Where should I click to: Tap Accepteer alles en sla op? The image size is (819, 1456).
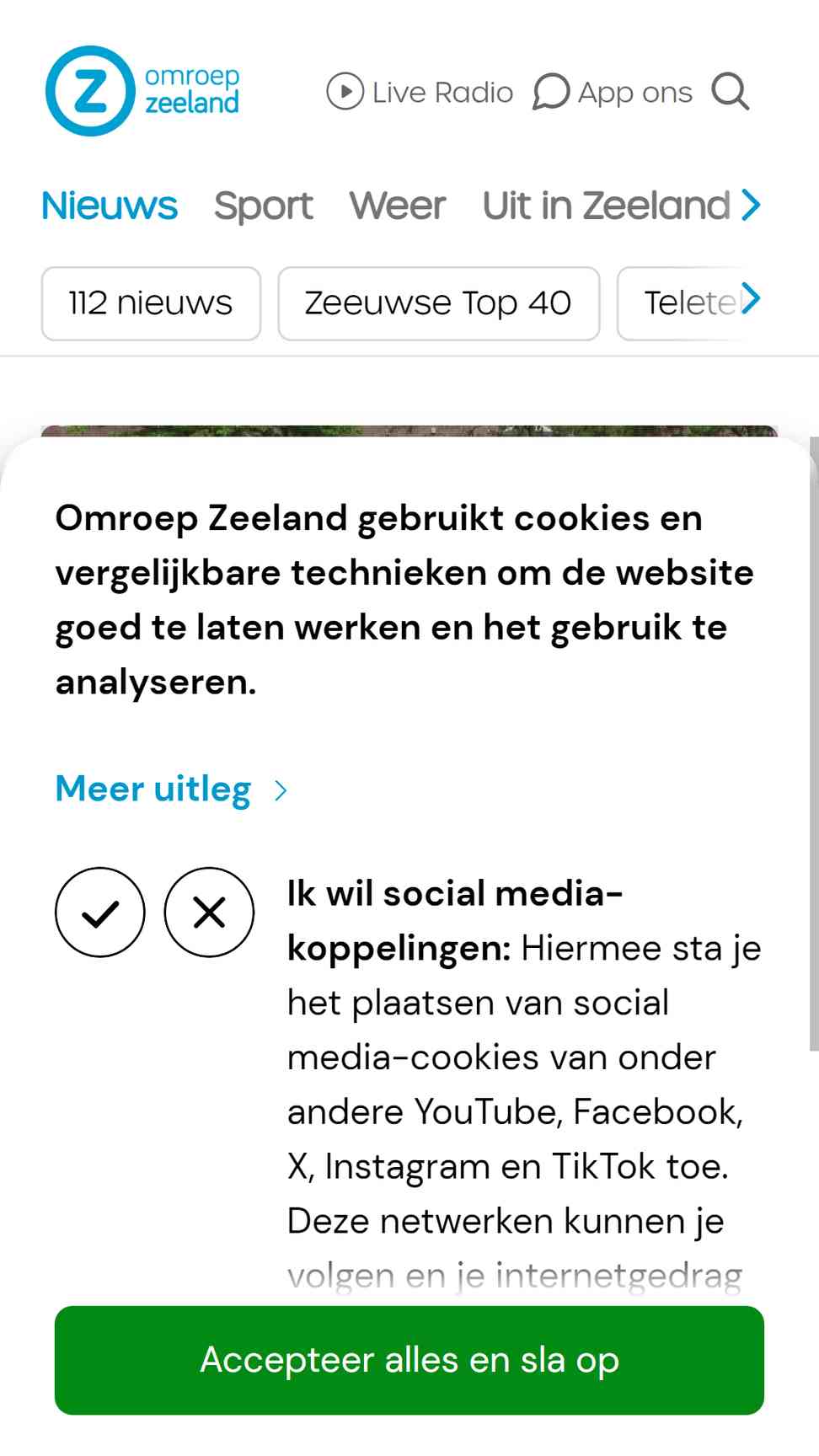[x=409, y=1360]
